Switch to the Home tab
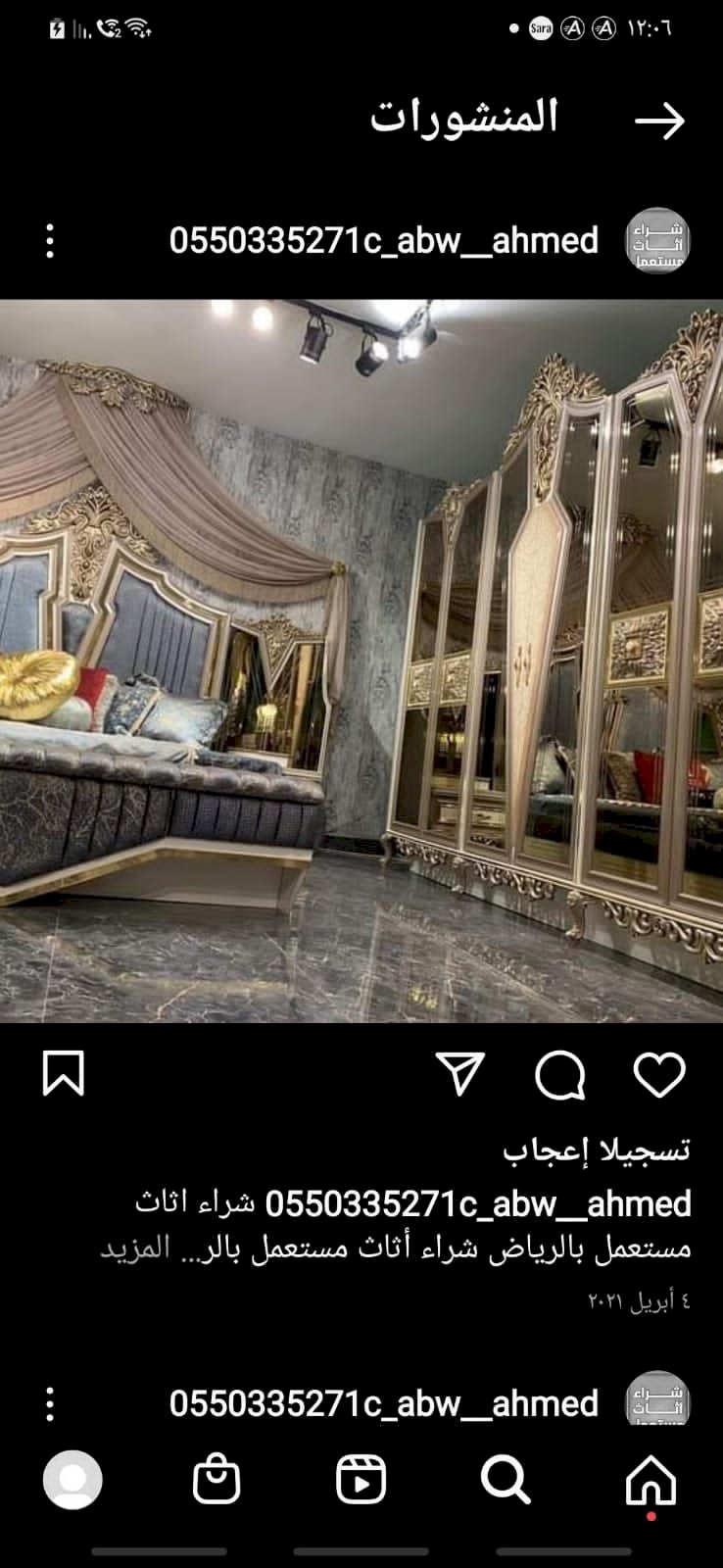The width and height of the screenshot is (723, 1568). (x=651, y=1480)
